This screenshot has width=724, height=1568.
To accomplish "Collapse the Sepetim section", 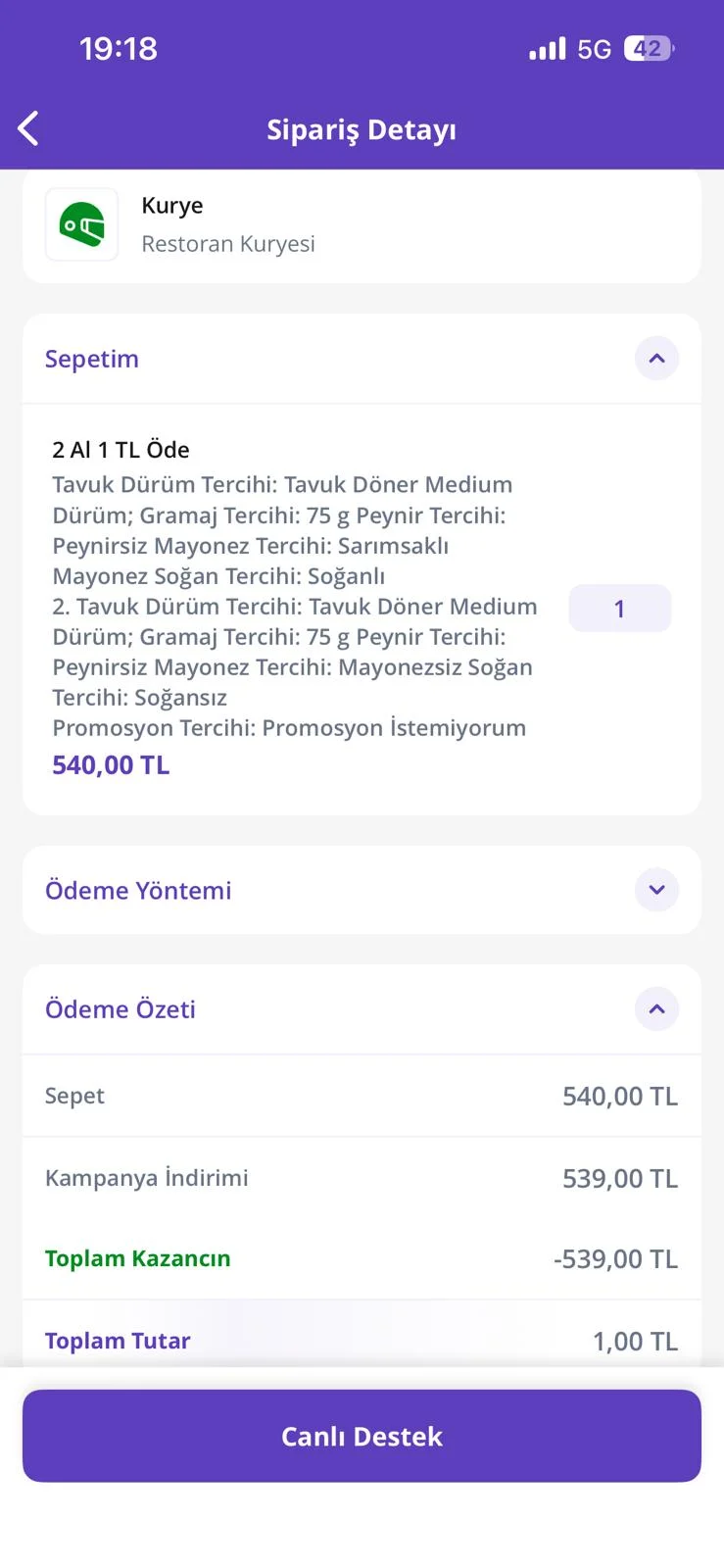I will tap(656, 359).
